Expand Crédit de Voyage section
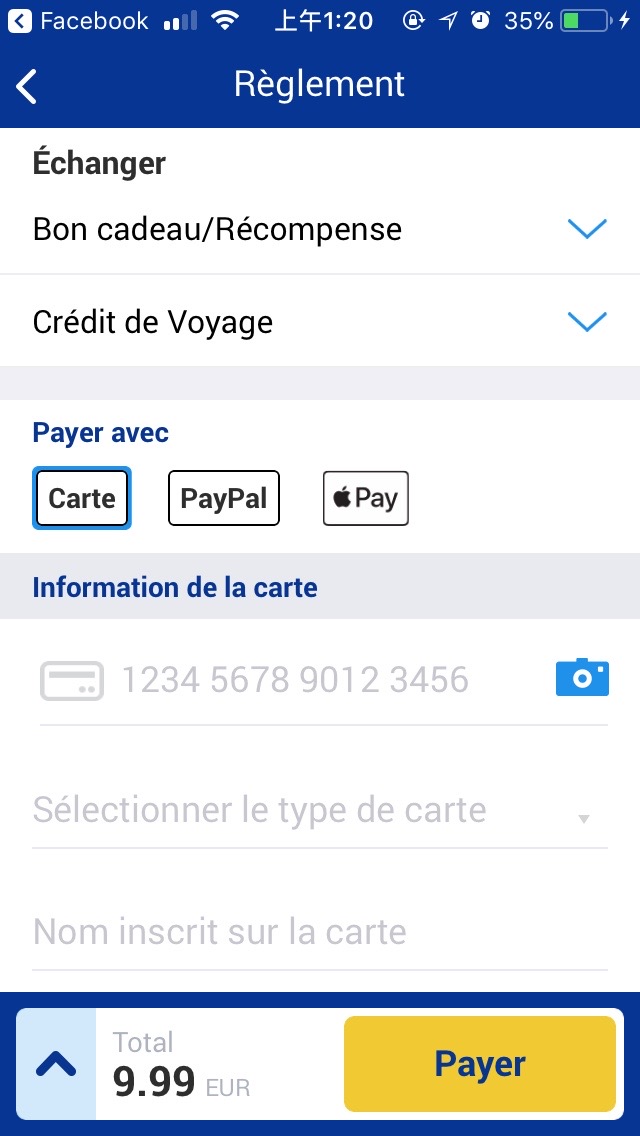This screenshot has width=640, height=1136. coord(587,322)
